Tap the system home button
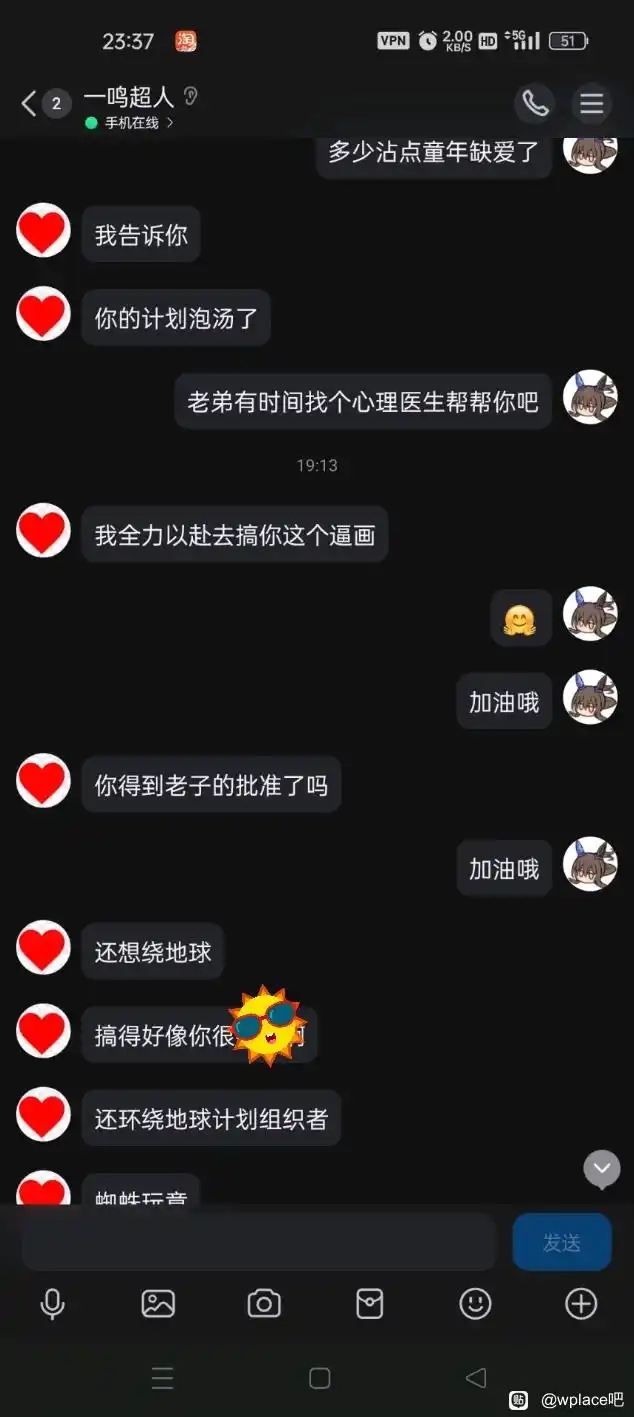 (x=319, y=1378)
